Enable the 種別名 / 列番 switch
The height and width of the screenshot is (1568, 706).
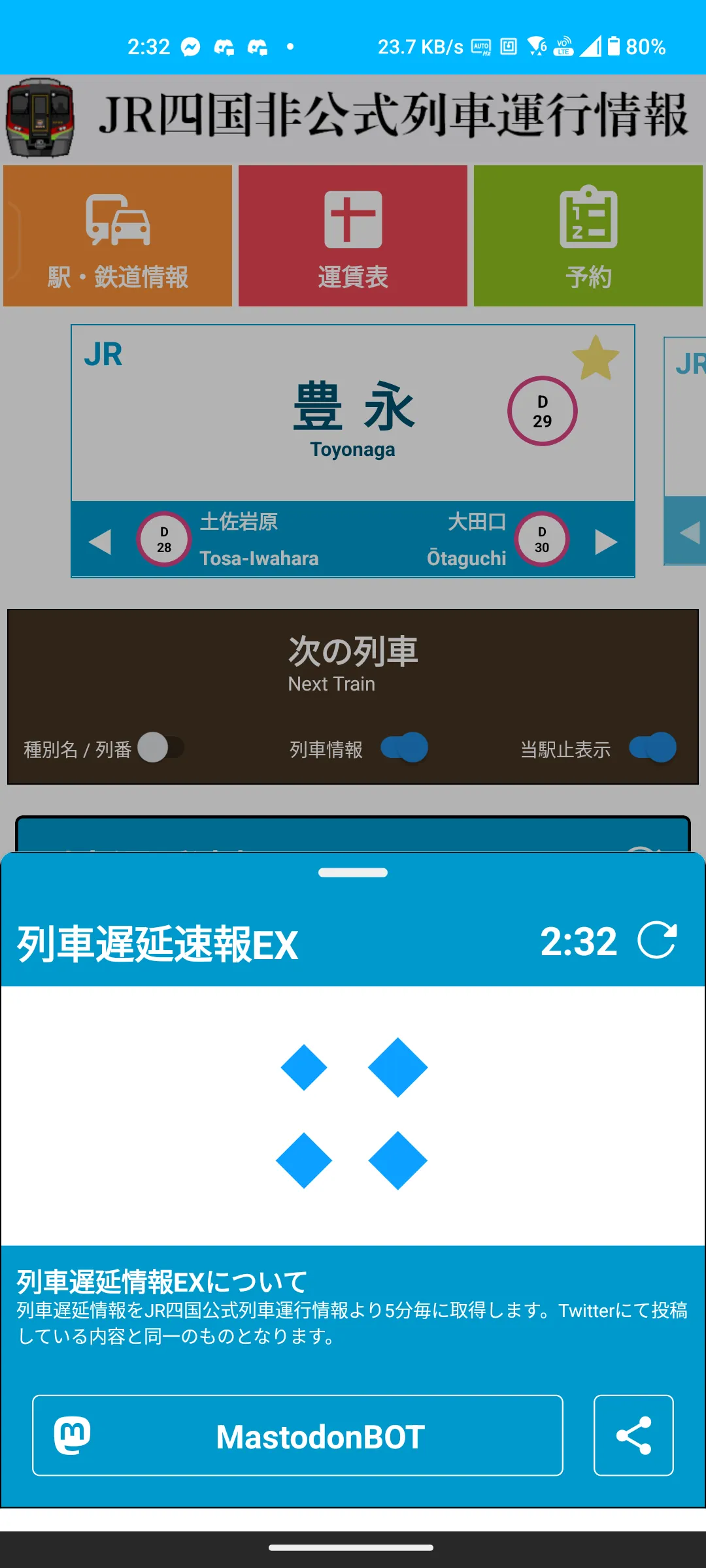point(161,747)
